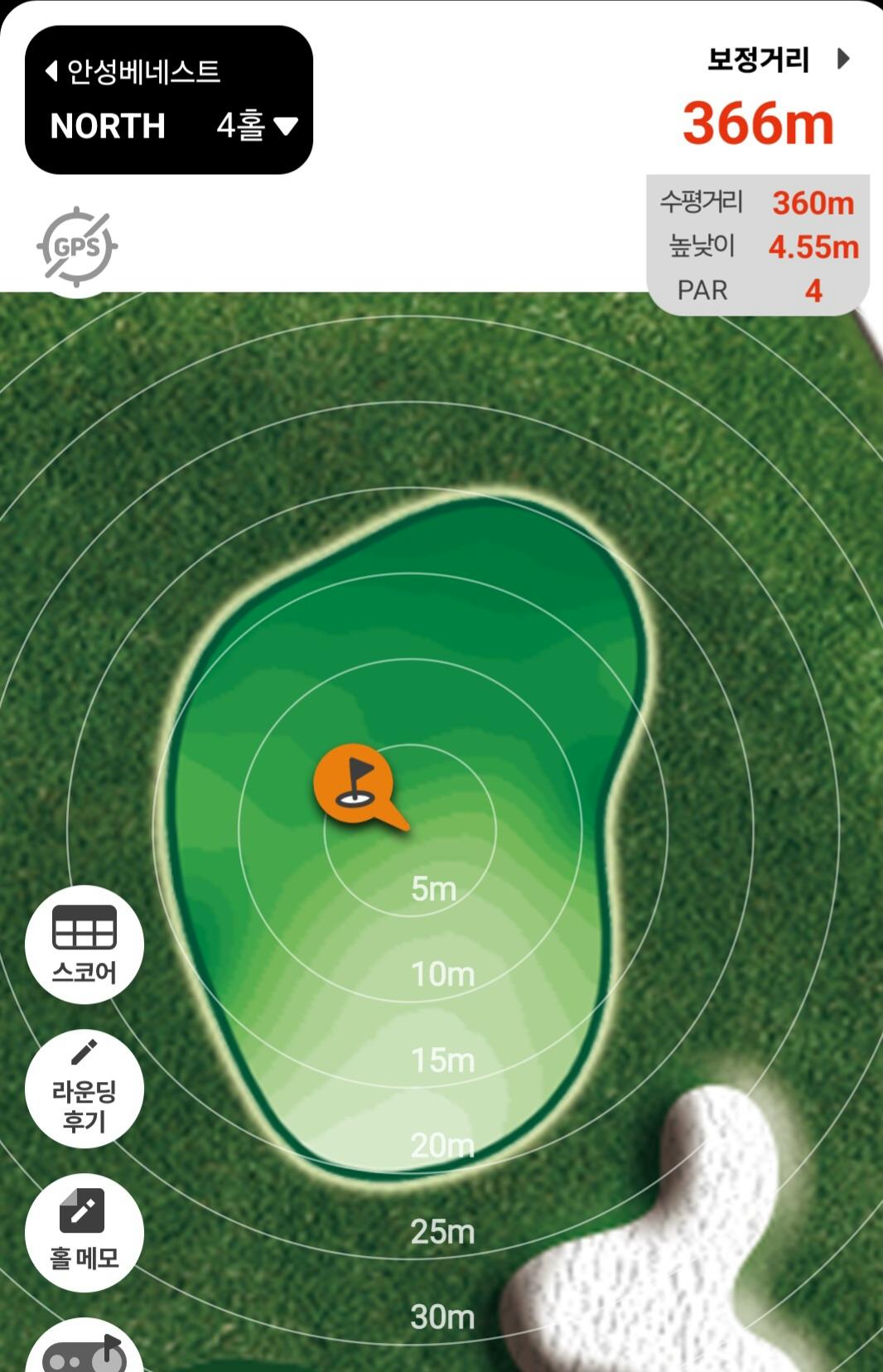Open the 스코어 scorecard
Viewport: 883px width, 1372px height.
coord(84,944)
